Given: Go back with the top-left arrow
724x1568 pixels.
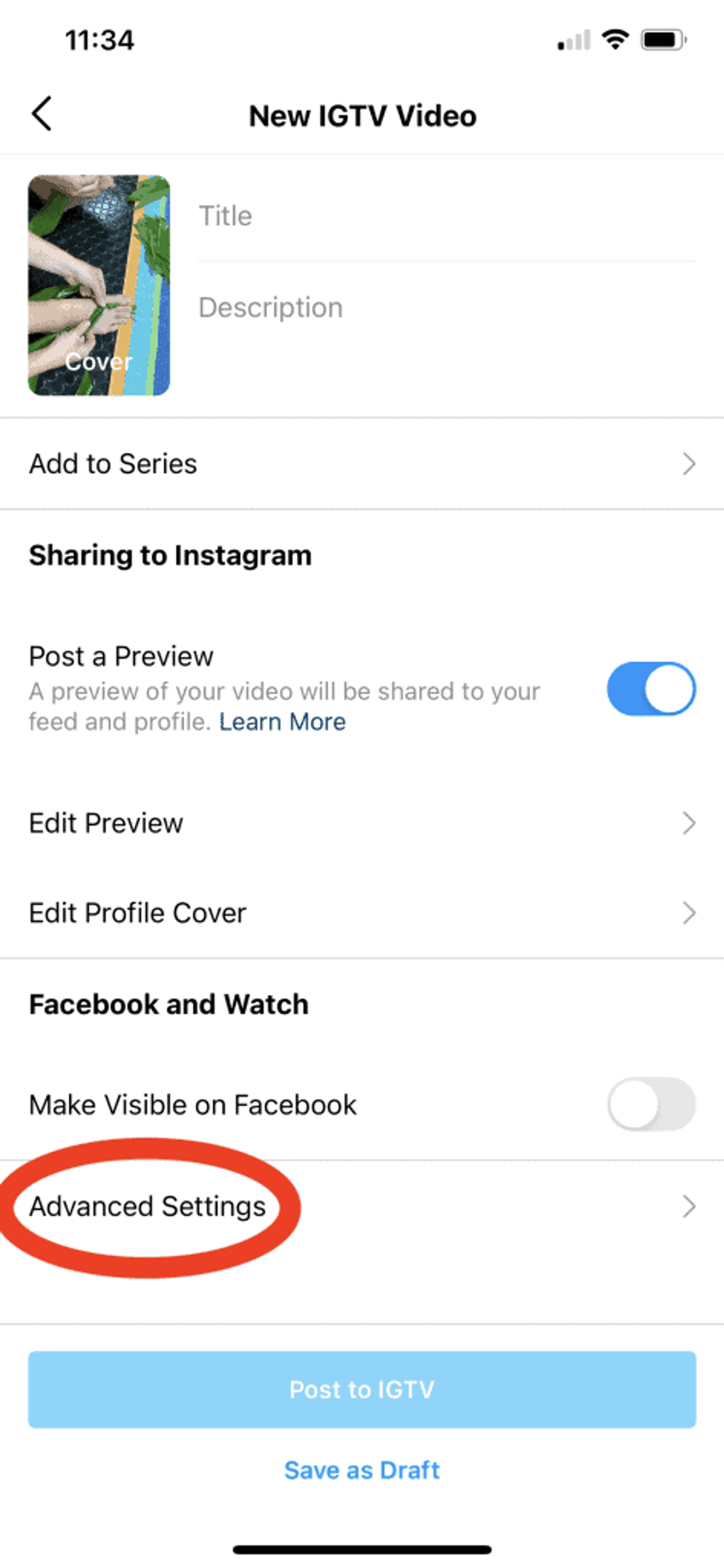Looking at the screenshot, I should coord(41,114).
